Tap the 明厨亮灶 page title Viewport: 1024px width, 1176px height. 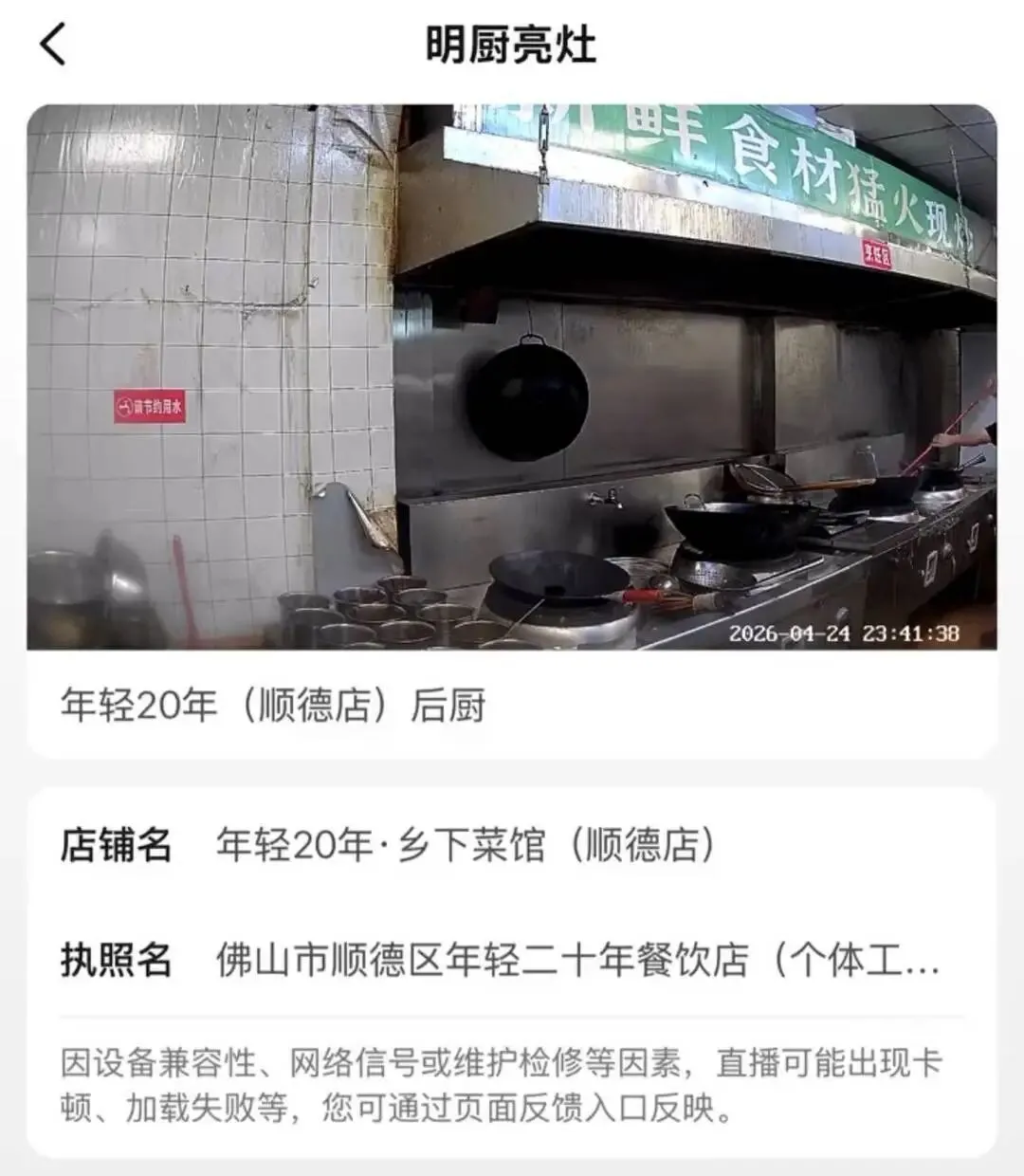(x=512, y=45)
